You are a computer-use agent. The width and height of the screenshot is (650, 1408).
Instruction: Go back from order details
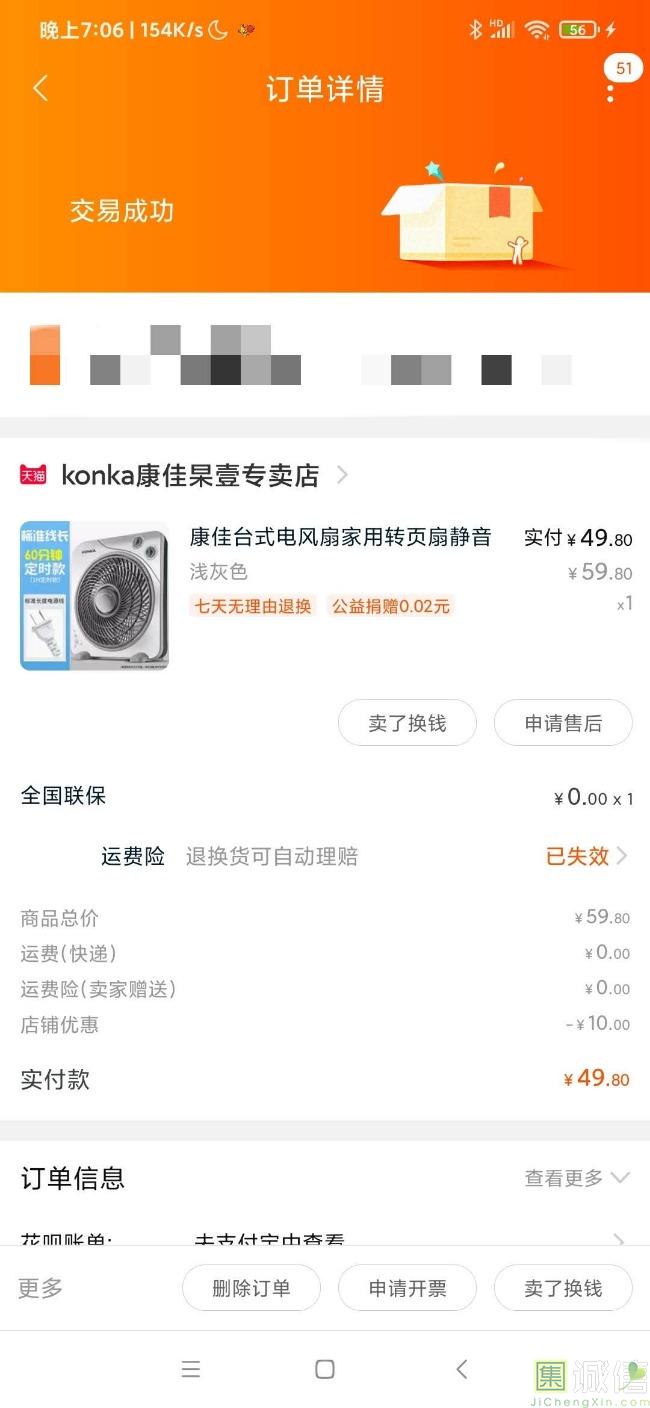(x=40, y=88)
